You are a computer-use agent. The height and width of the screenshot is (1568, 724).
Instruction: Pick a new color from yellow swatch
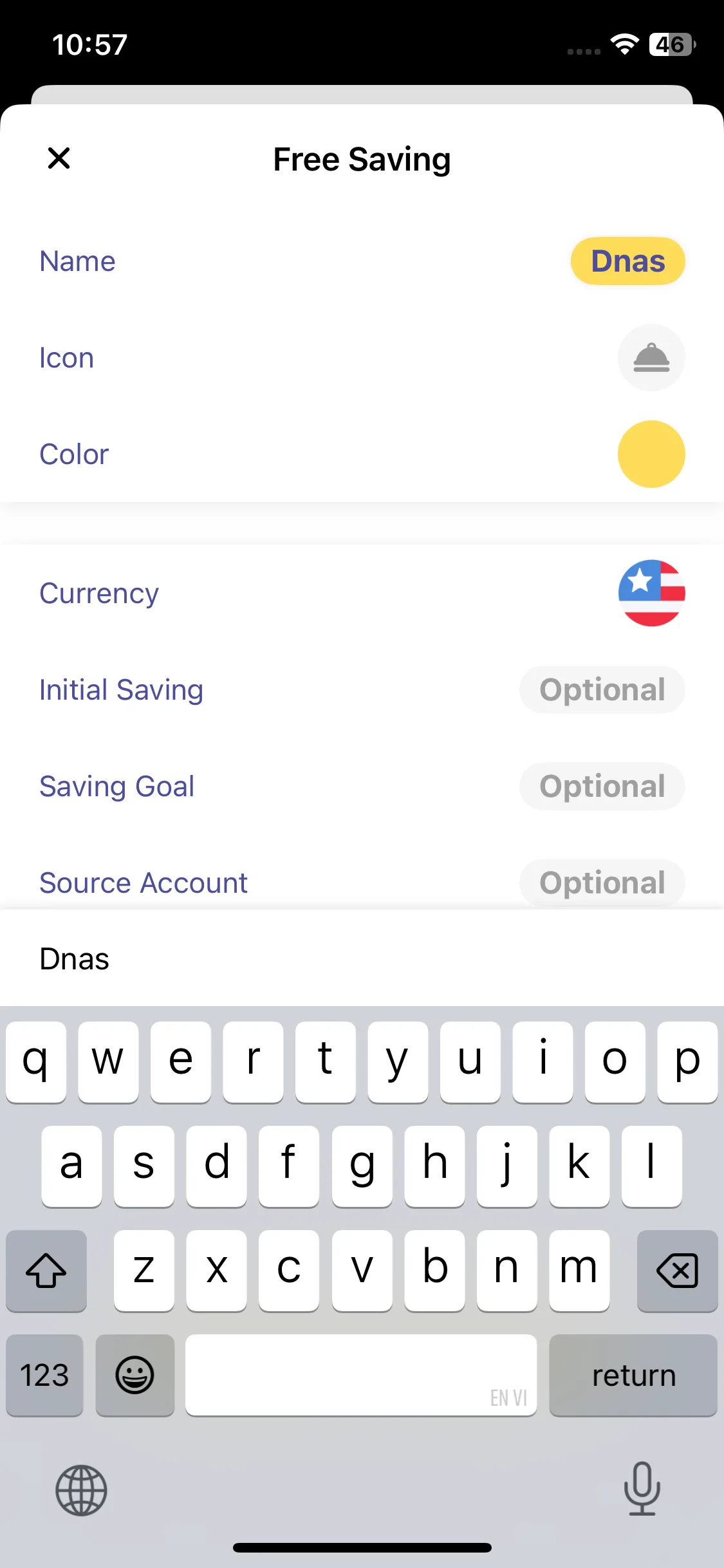651,454
